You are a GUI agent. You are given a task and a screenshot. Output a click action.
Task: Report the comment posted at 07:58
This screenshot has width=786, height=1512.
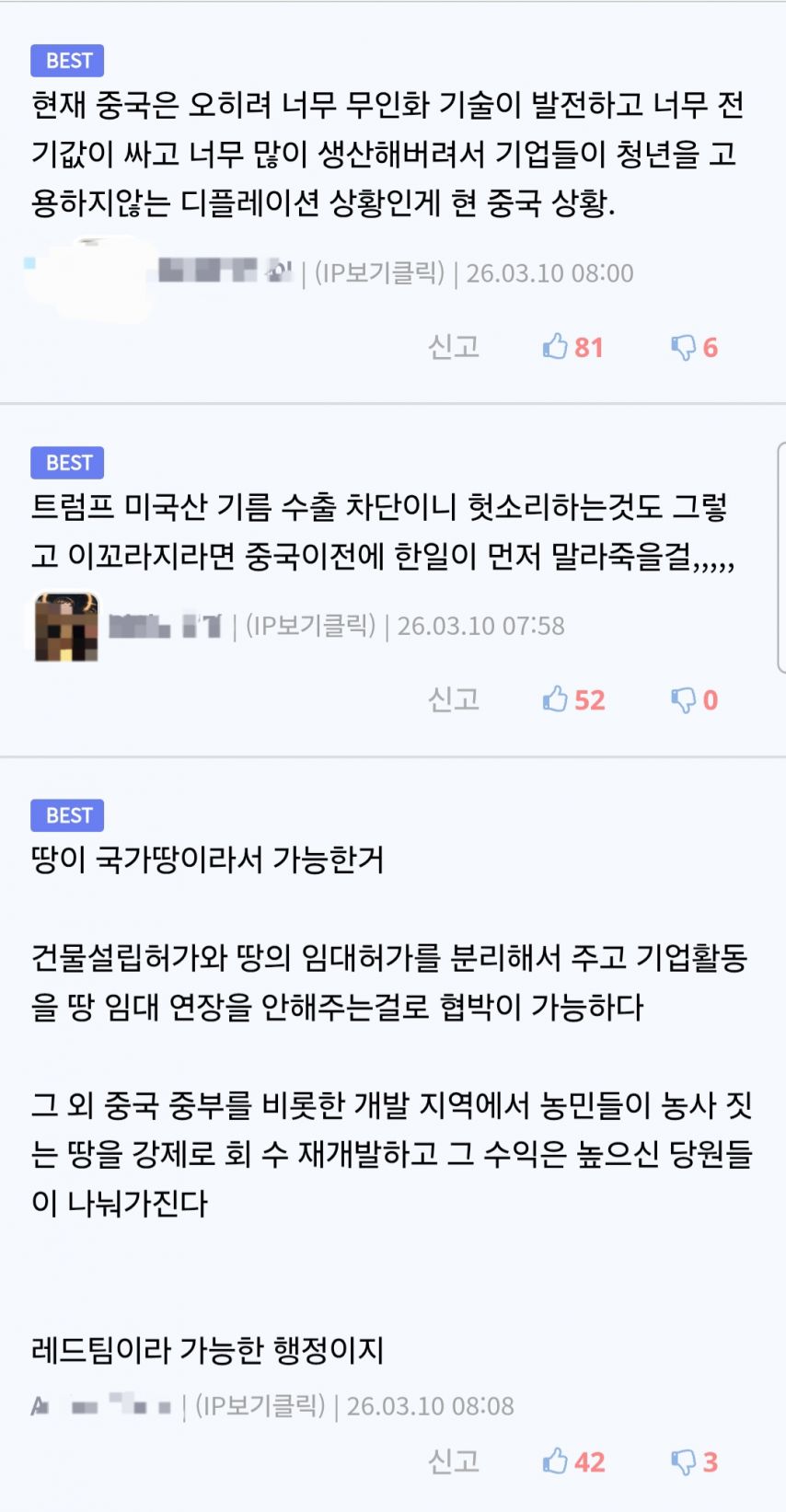coord(453,699)
